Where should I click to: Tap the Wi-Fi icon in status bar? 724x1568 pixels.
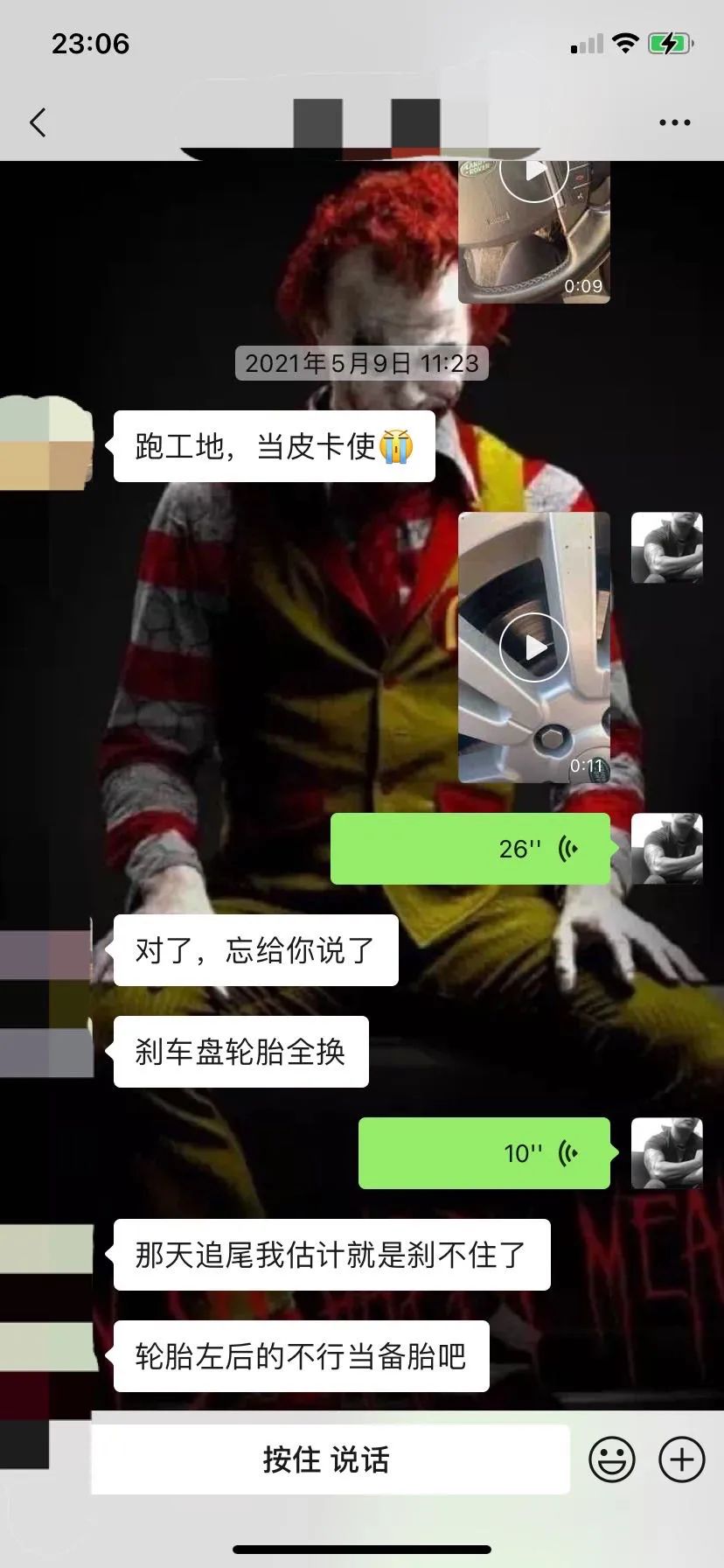point(626,41)
